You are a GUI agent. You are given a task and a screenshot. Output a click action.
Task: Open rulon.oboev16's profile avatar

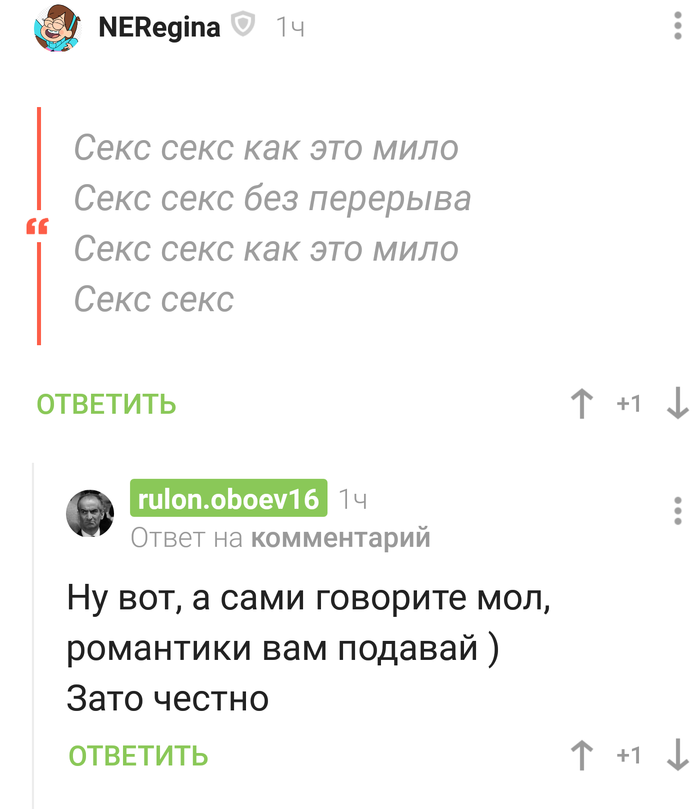click(90, 514)
